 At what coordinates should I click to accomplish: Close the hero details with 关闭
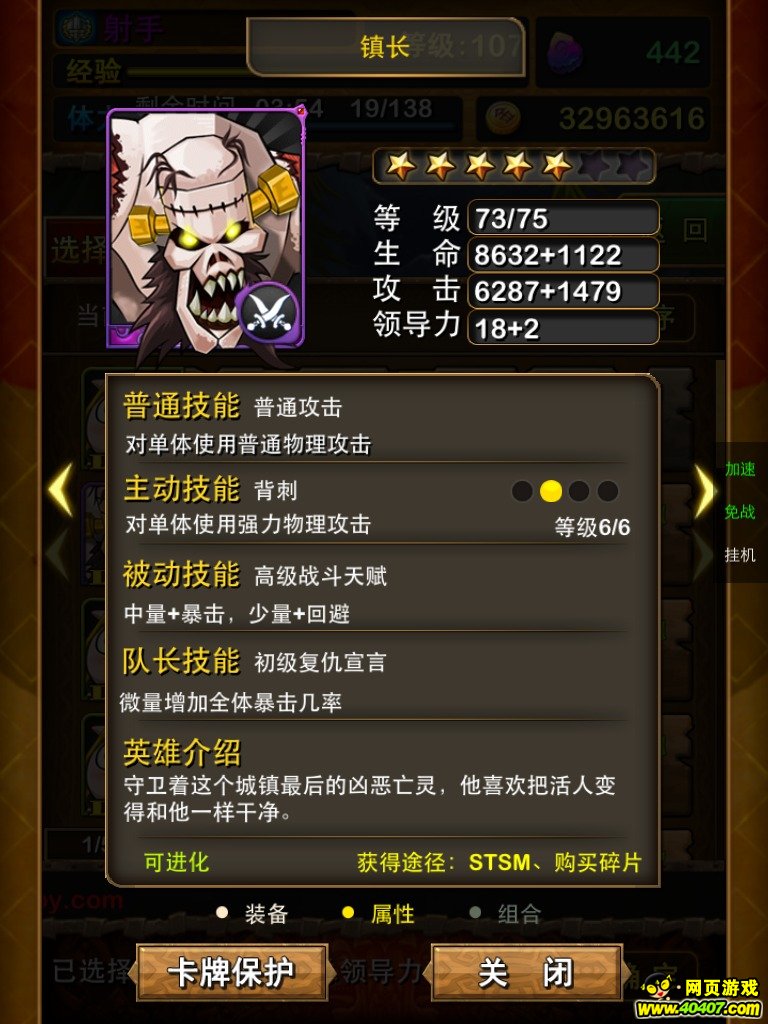pyautogui.click(x=527, y=972)
